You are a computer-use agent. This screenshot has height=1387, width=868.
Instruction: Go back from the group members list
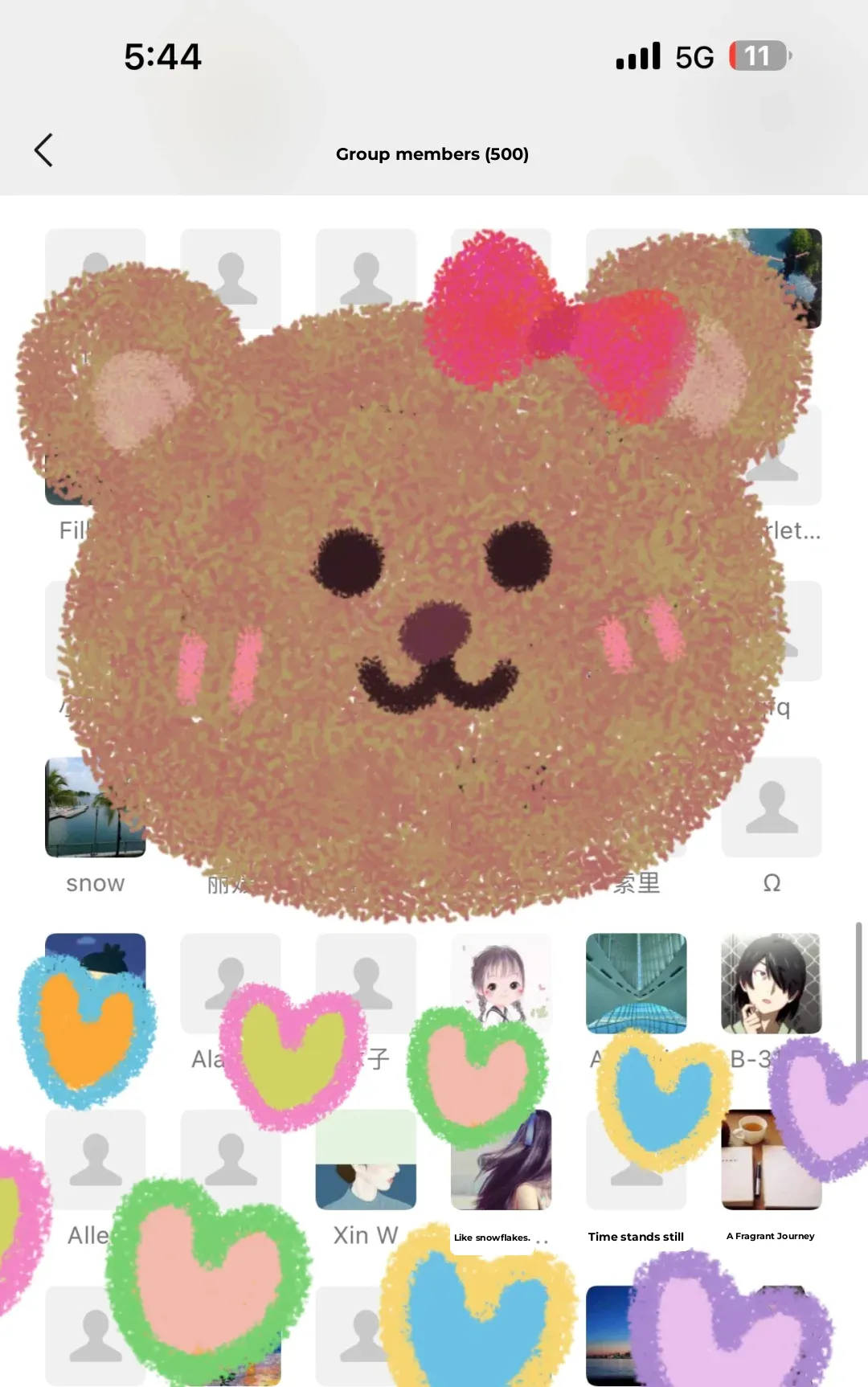[44, 150]
